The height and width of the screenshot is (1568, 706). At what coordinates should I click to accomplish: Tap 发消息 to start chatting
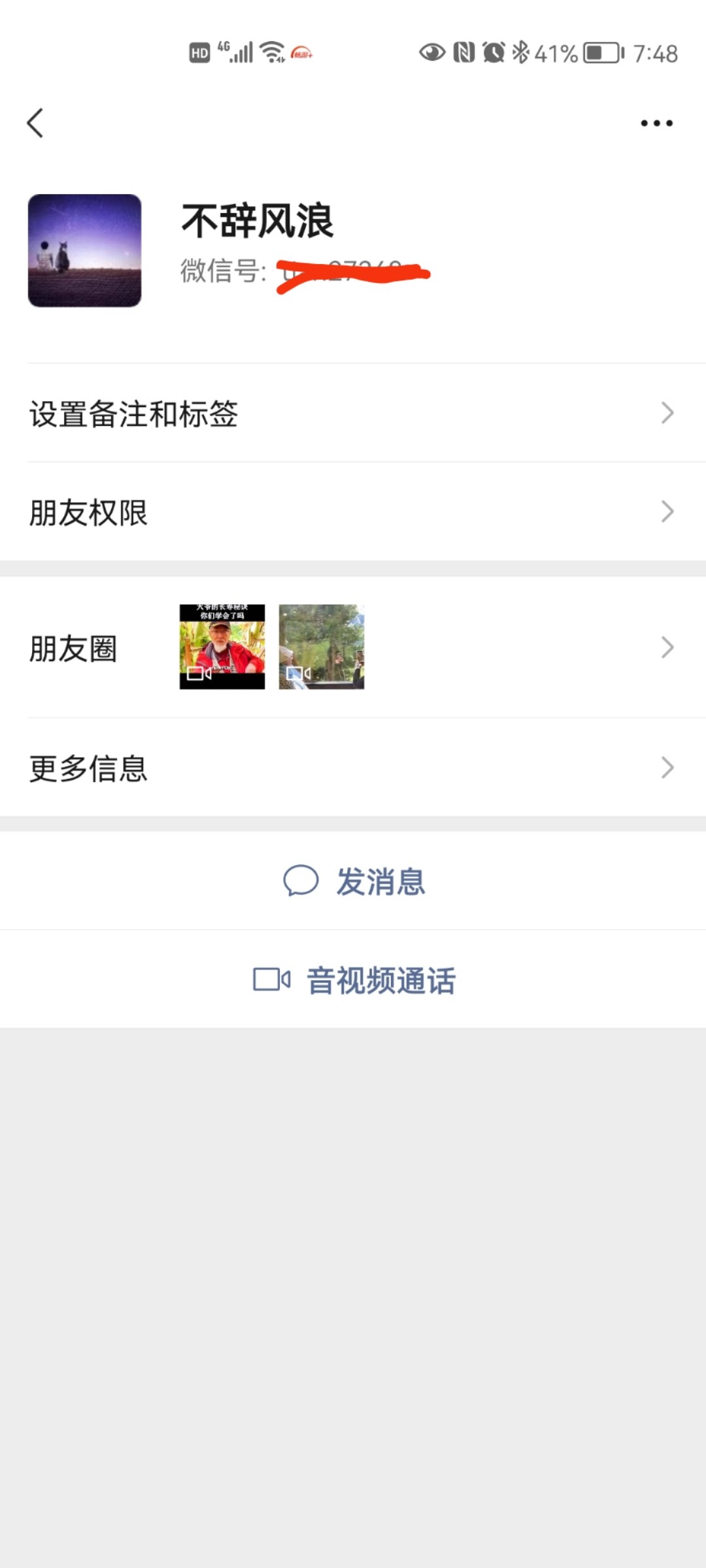pos(382,880)
